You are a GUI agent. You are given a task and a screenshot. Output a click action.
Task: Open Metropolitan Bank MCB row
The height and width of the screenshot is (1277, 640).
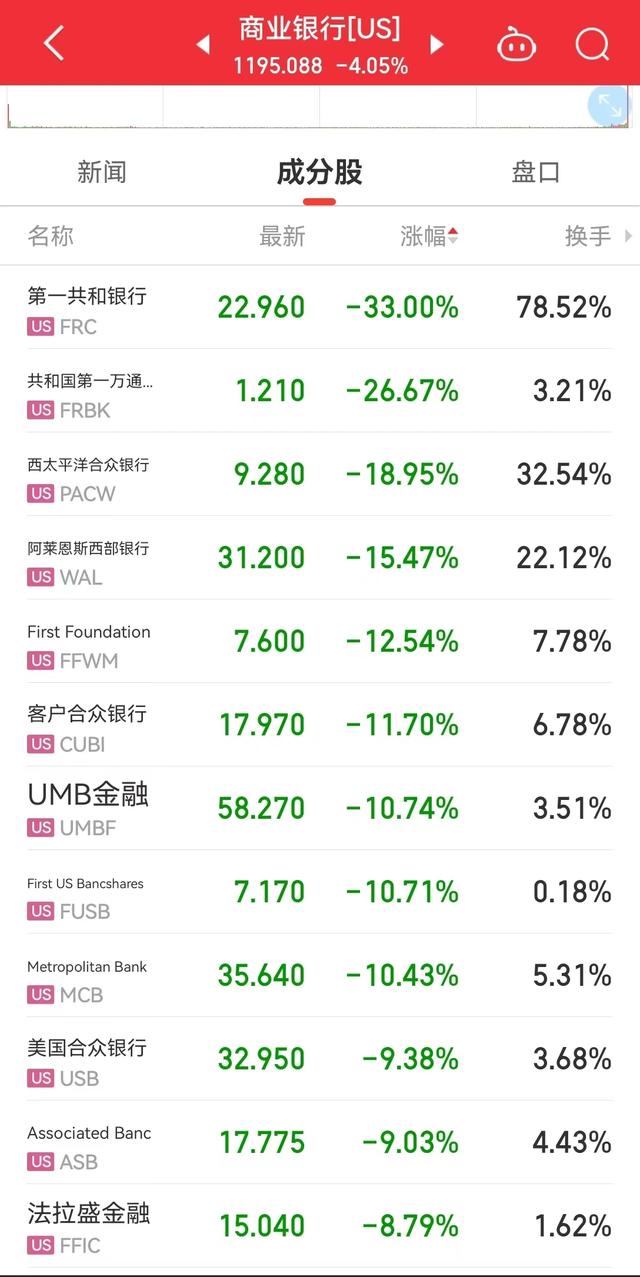pos(320,975)
